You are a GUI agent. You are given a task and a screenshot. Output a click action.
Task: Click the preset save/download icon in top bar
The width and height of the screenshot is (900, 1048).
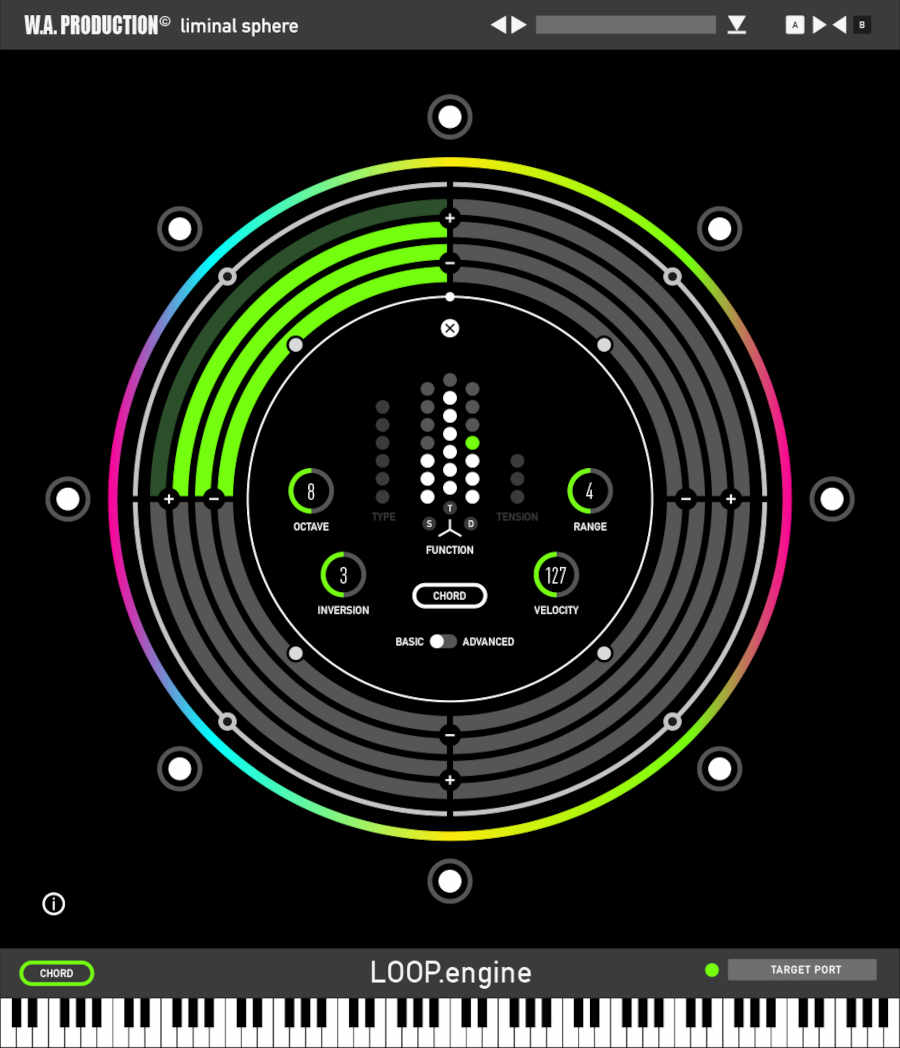pyautogui.click(x=737, y=24)
